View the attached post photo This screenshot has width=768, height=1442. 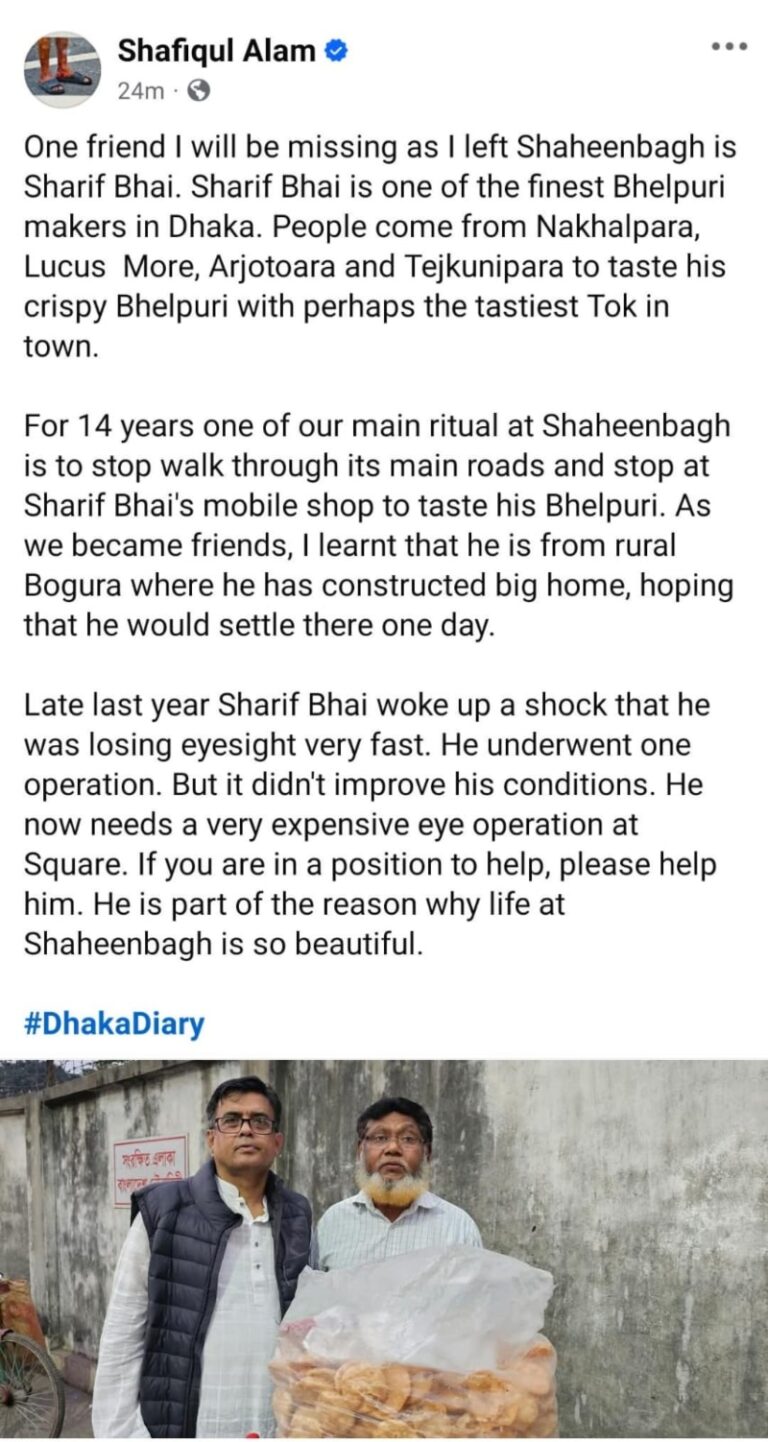(x=384, y=1249)
